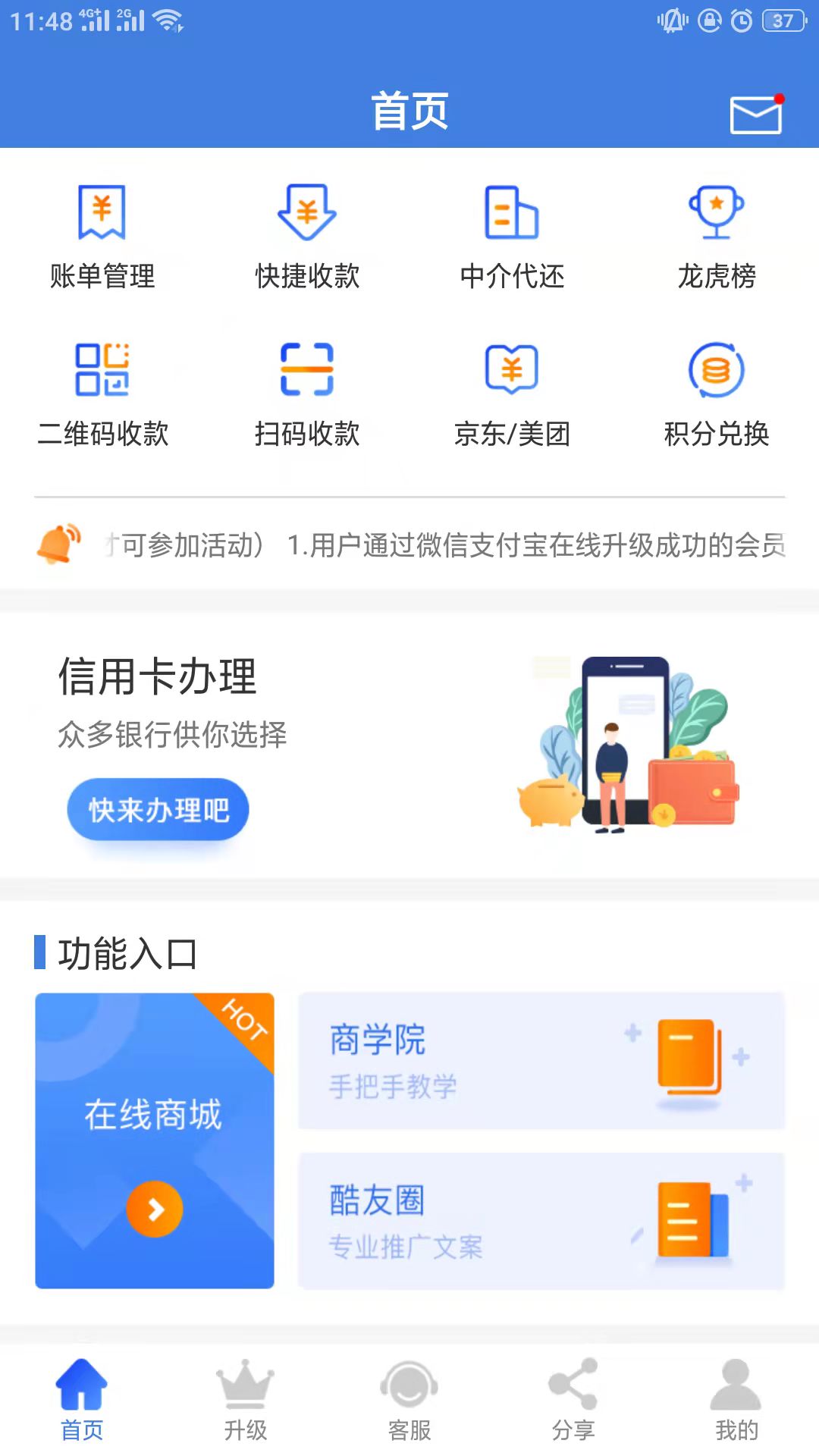Switch to the 分享 share tab

pos(573,1400)
